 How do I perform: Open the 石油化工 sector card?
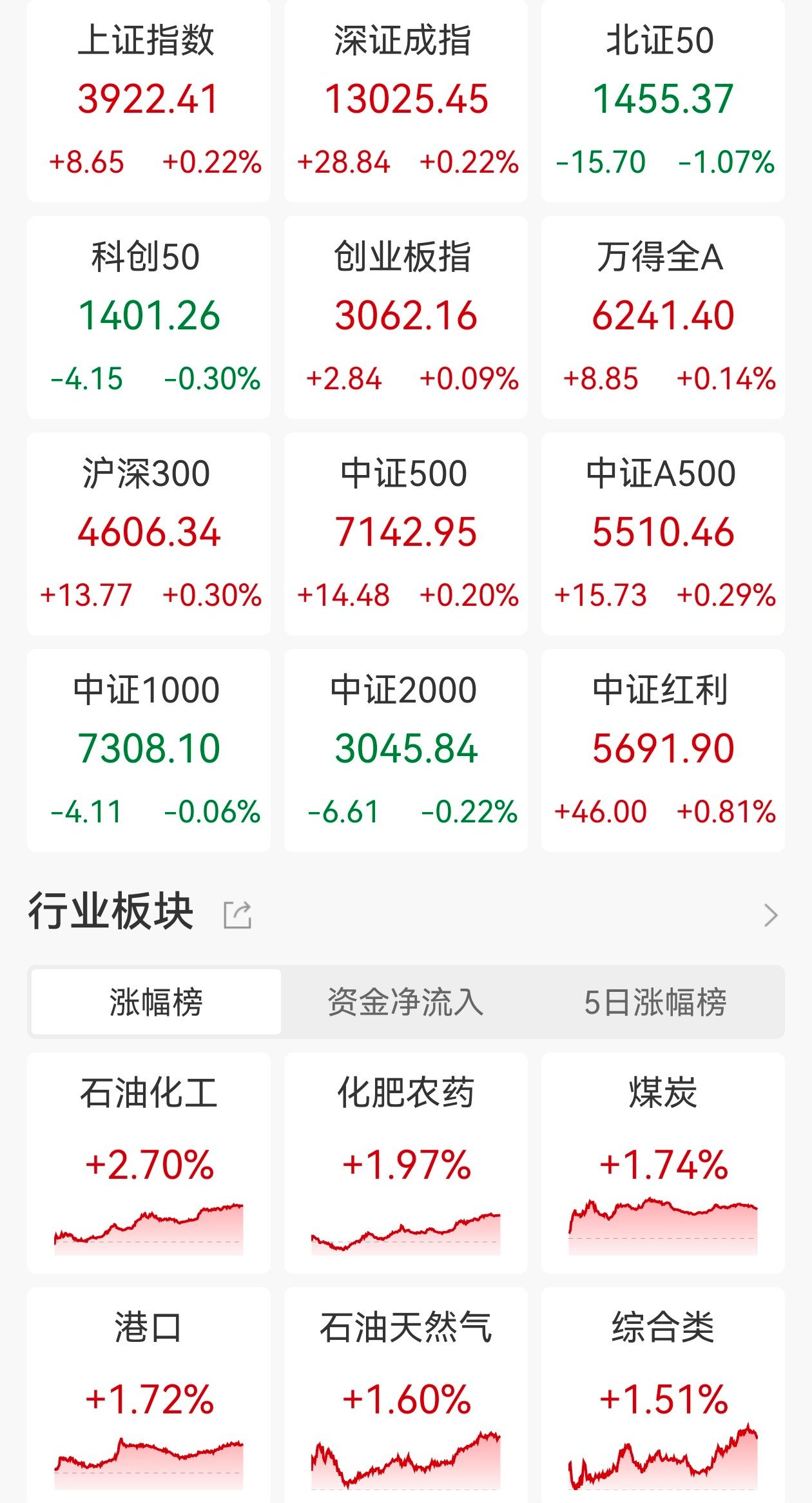148,1163
